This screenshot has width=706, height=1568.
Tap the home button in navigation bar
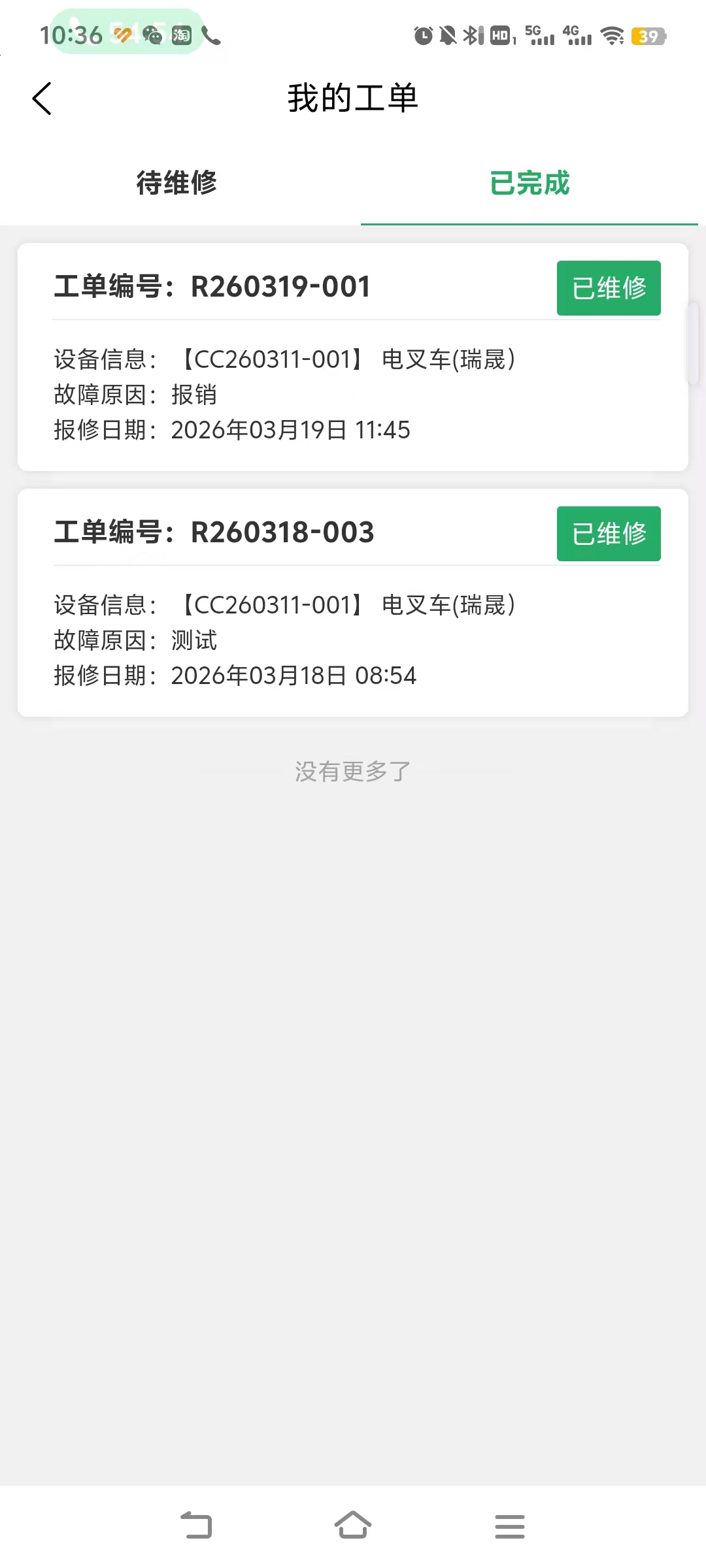click(x=353, y=1525)
